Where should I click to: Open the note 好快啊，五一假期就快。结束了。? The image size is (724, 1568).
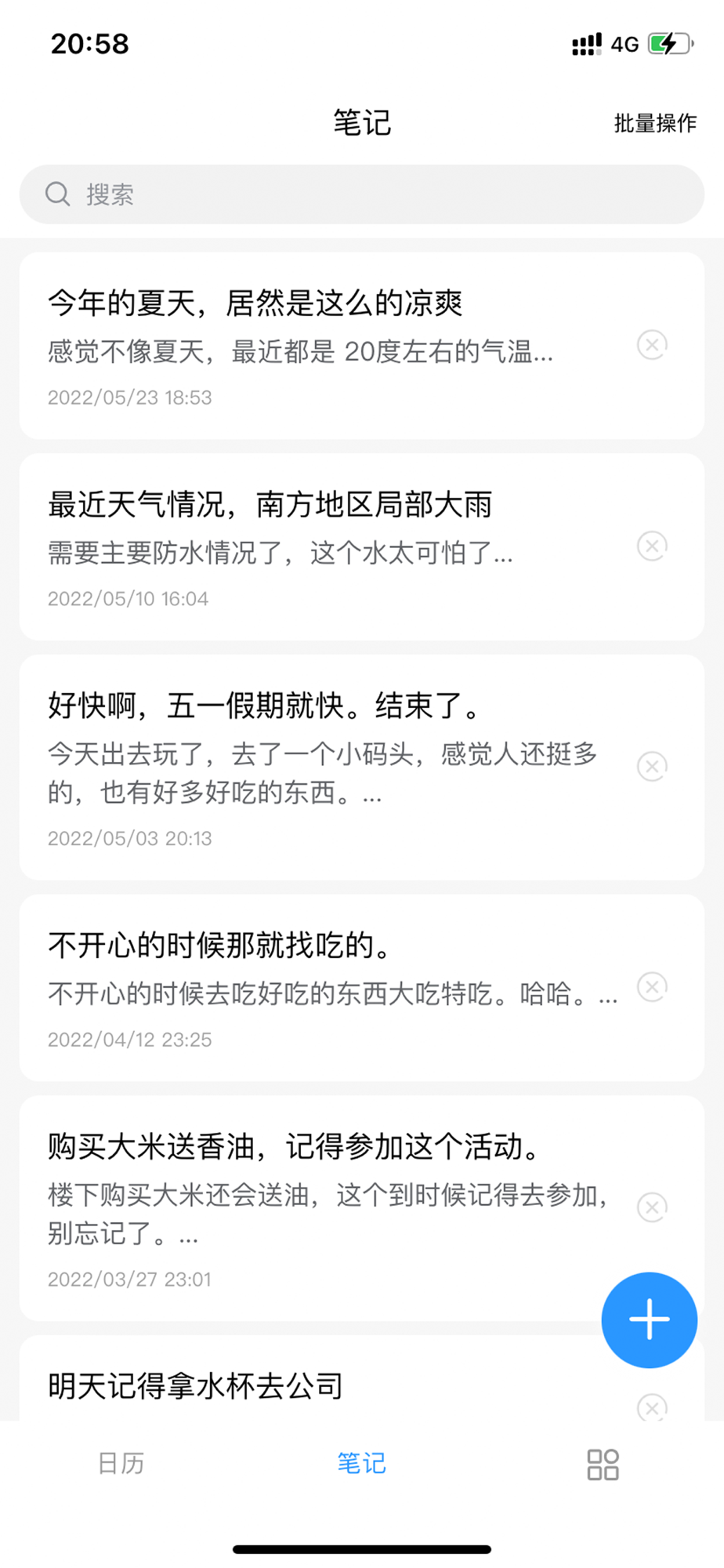[313, 766]
